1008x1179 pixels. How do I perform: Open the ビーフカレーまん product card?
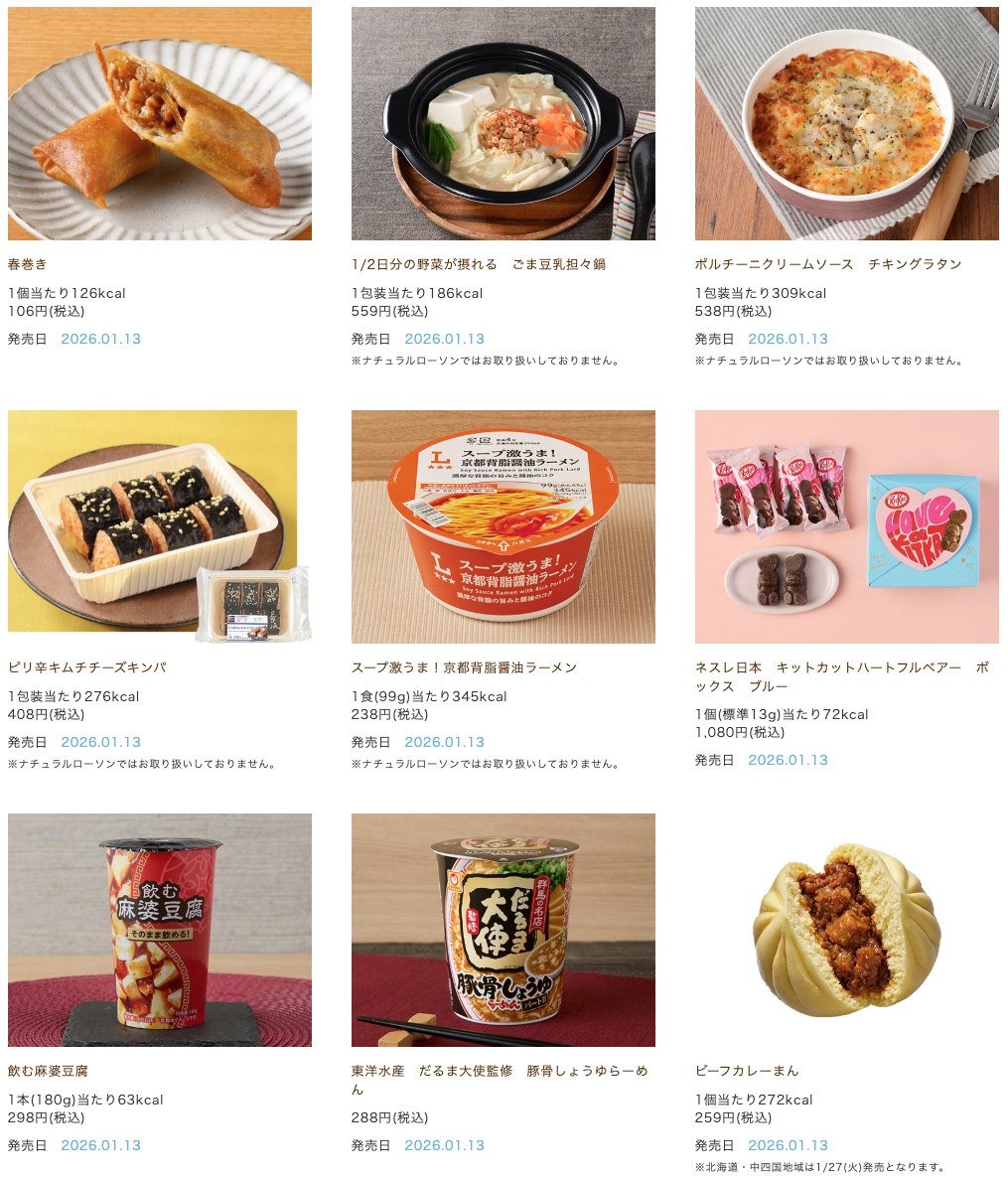pyautogui.click(x=846, y=930)
